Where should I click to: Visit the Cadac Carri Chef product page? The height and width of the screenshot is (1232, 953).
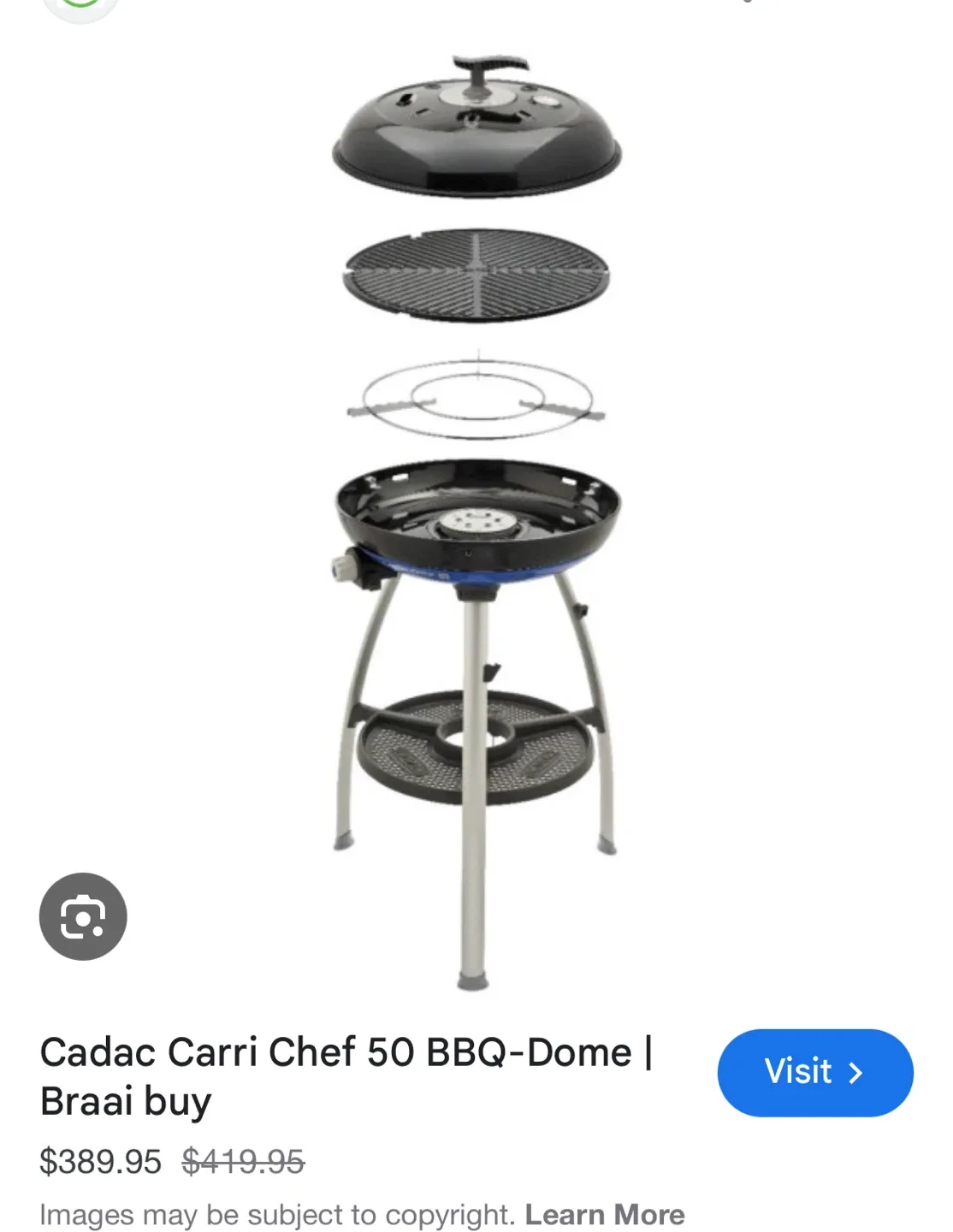(x=814, y=1072)
